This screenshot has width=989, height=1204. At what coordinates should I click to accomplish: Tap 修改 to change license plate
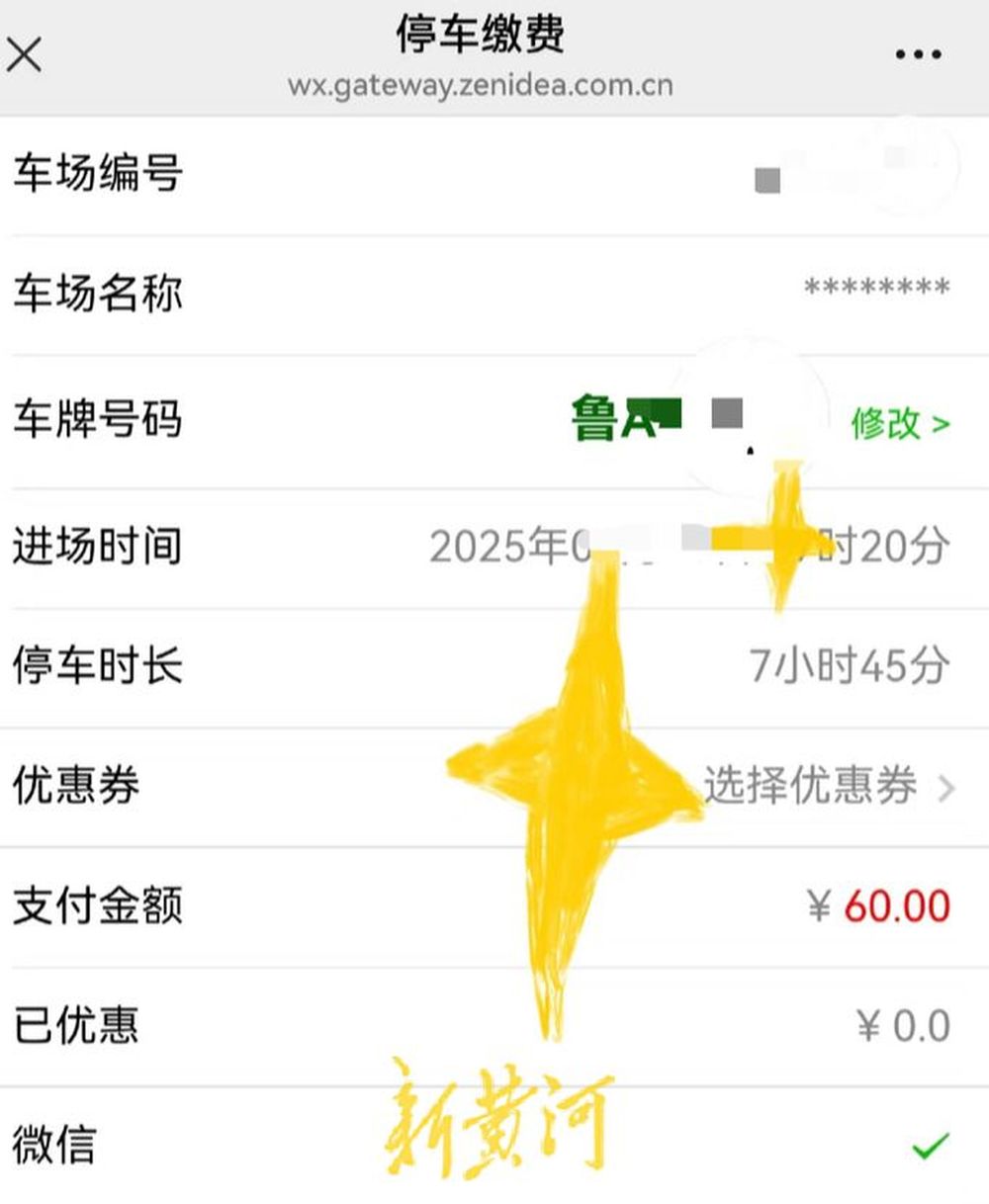click(899, 423)
